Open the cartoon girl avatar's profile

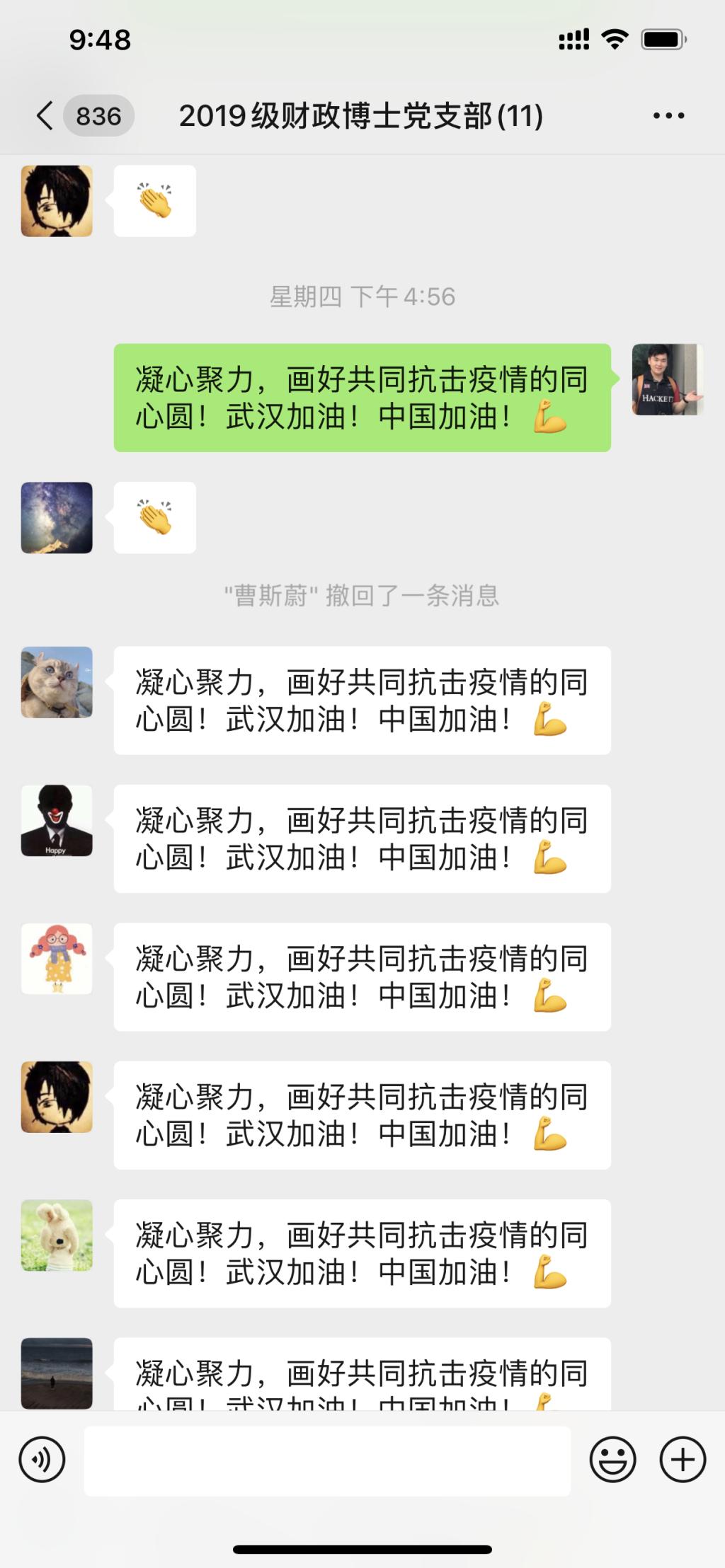pos(57,959)
